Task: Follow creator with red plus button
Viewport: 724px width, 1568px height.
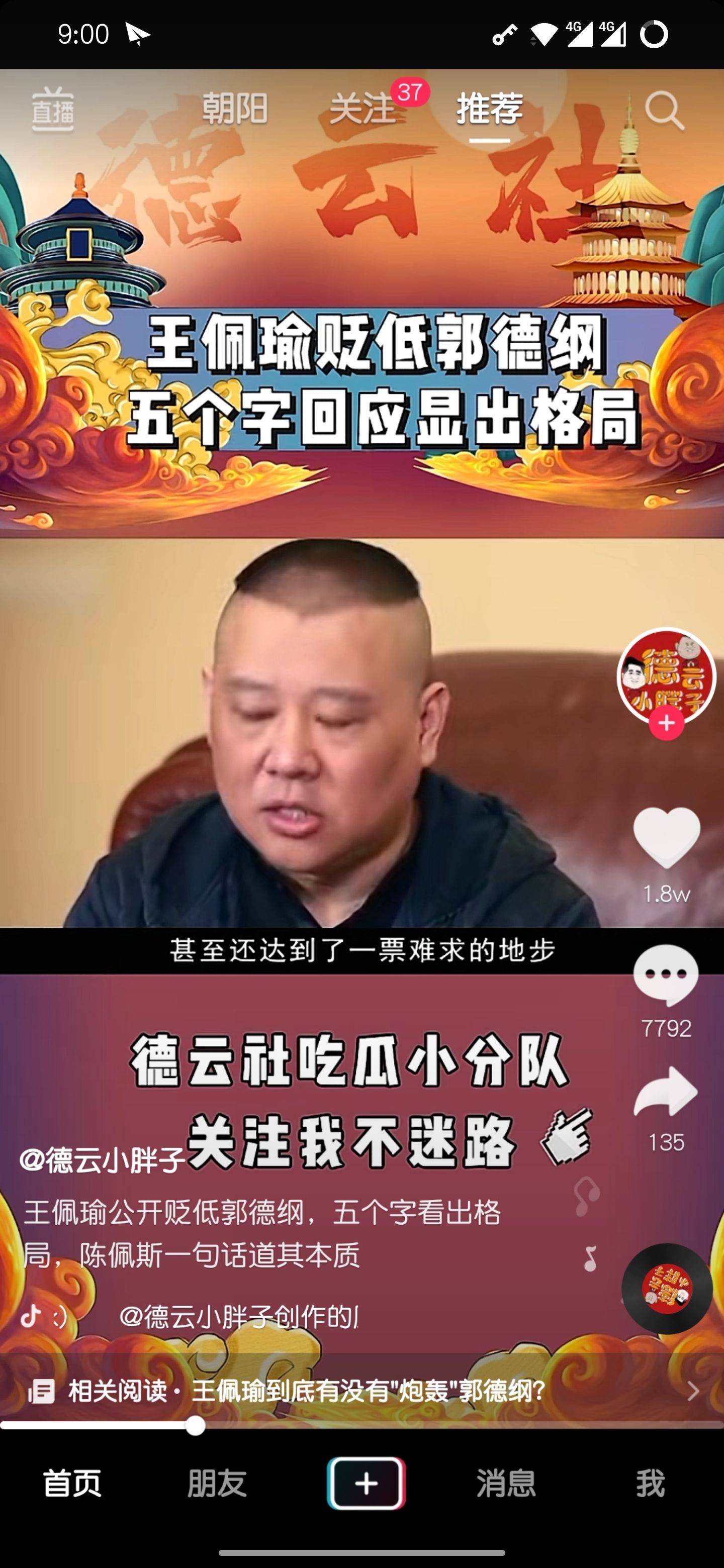Action: [x=666, y=724]
